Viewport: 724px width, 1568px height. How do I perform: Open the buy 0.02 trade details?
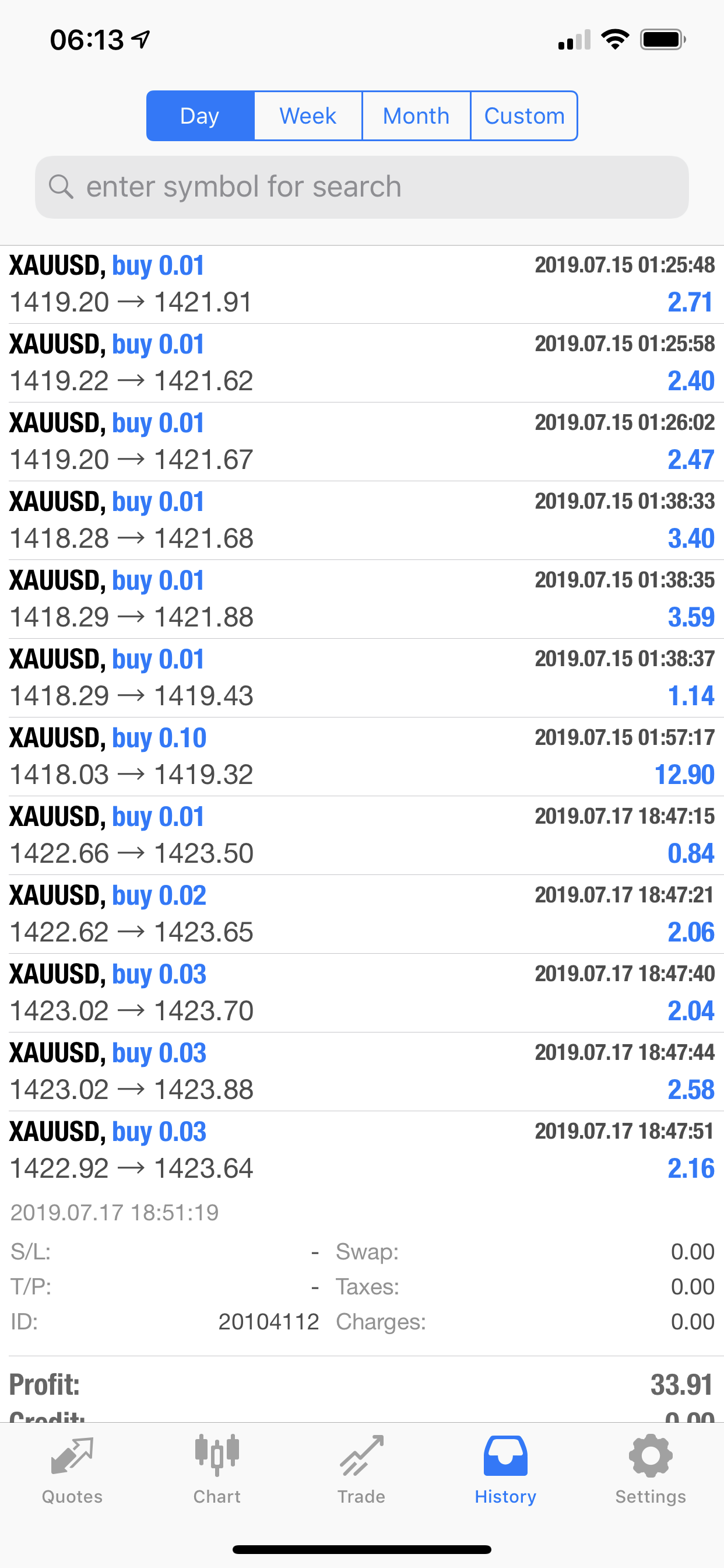click(x=362, y=914)
